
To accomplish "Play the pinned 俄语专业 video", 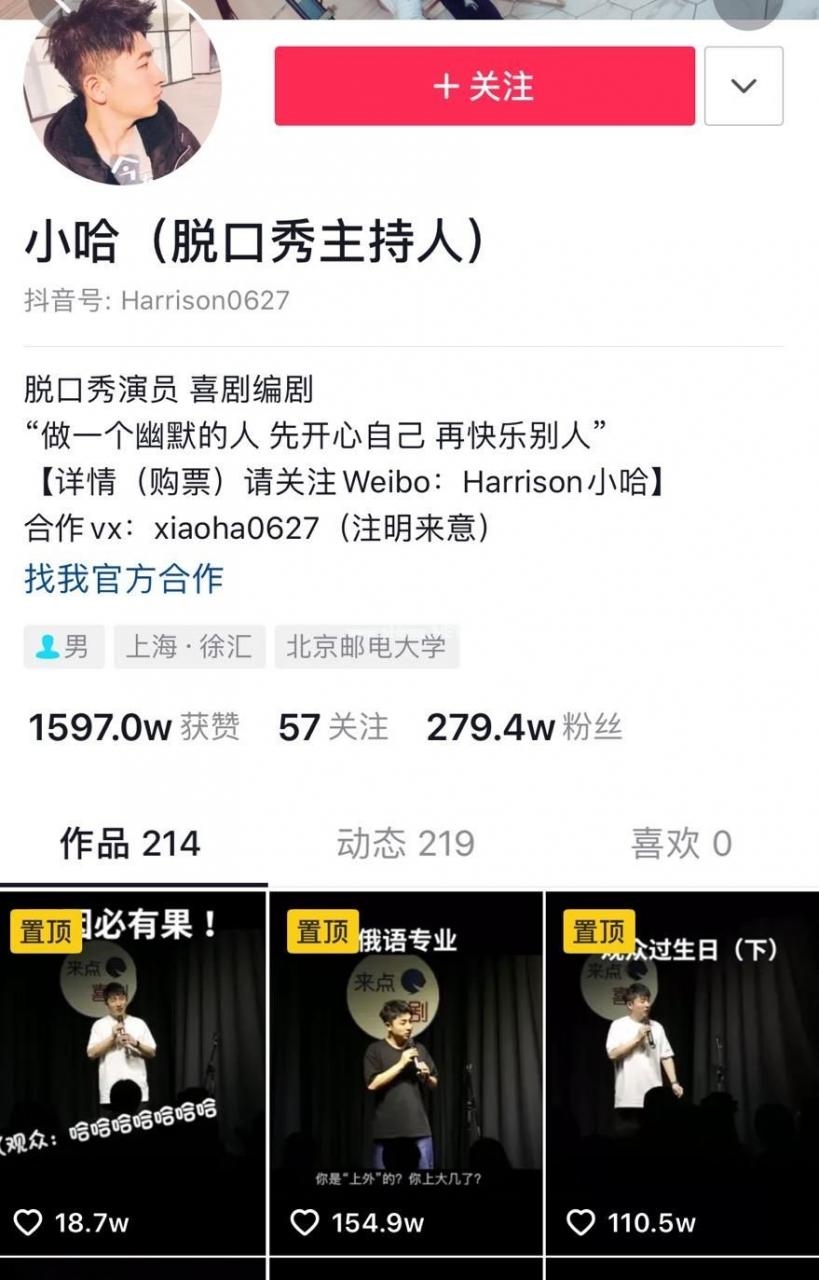I will click(407, 1070).
